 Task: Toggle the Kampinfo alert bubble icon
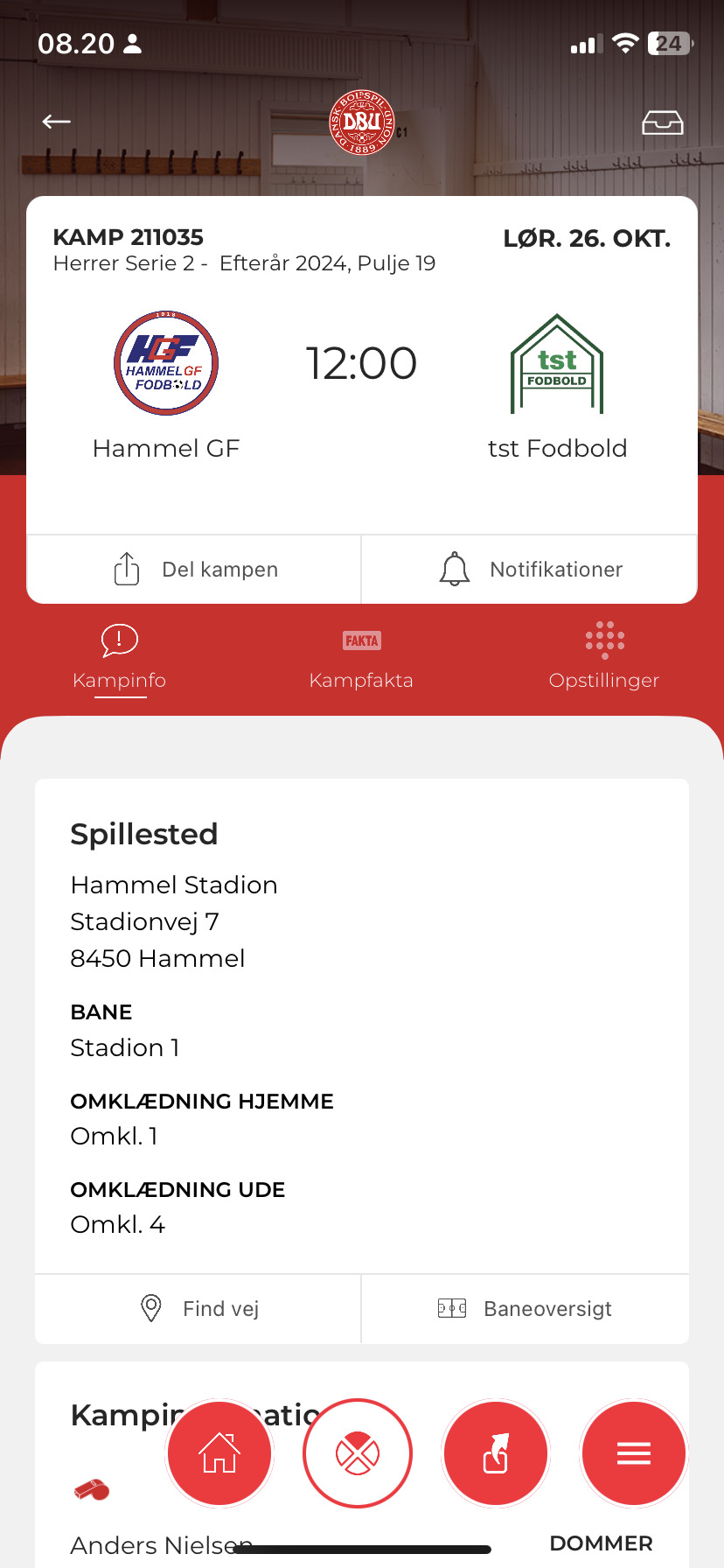(119, 640)
